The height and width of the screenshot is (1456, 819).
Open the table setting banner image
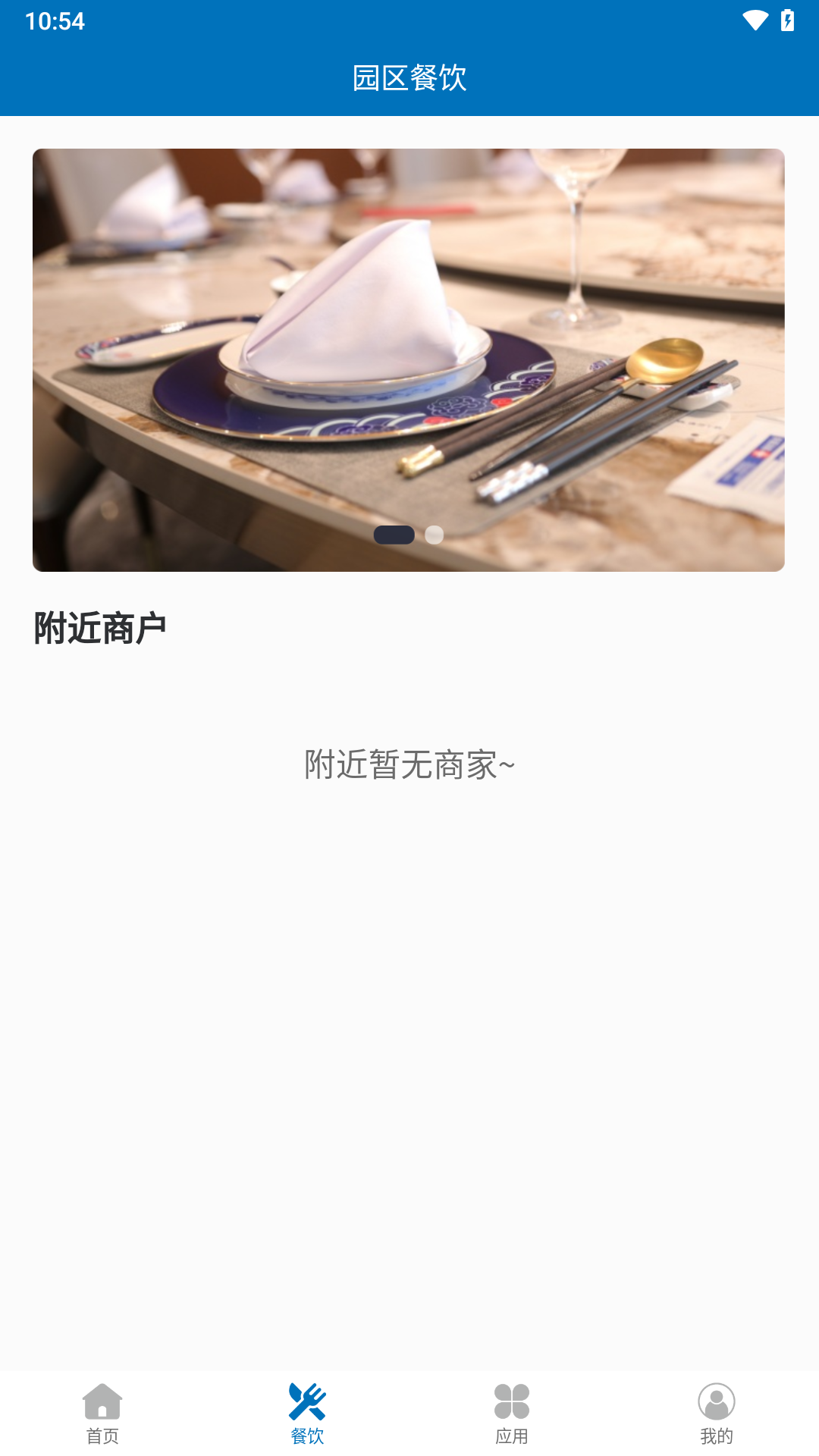click(x=409, y=359)
